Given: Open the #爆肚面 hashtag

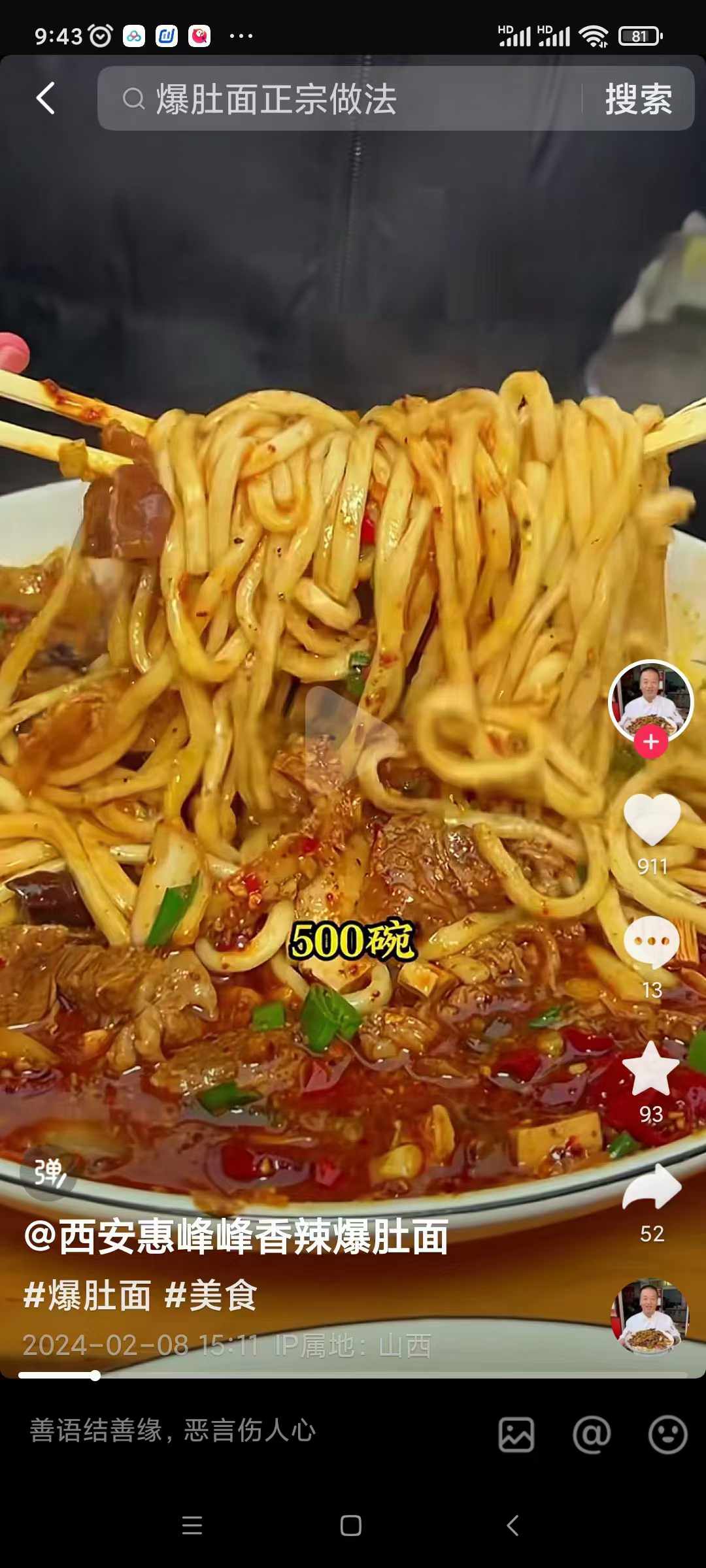Looking at the screenshot, I should [x=87, y=1296].
